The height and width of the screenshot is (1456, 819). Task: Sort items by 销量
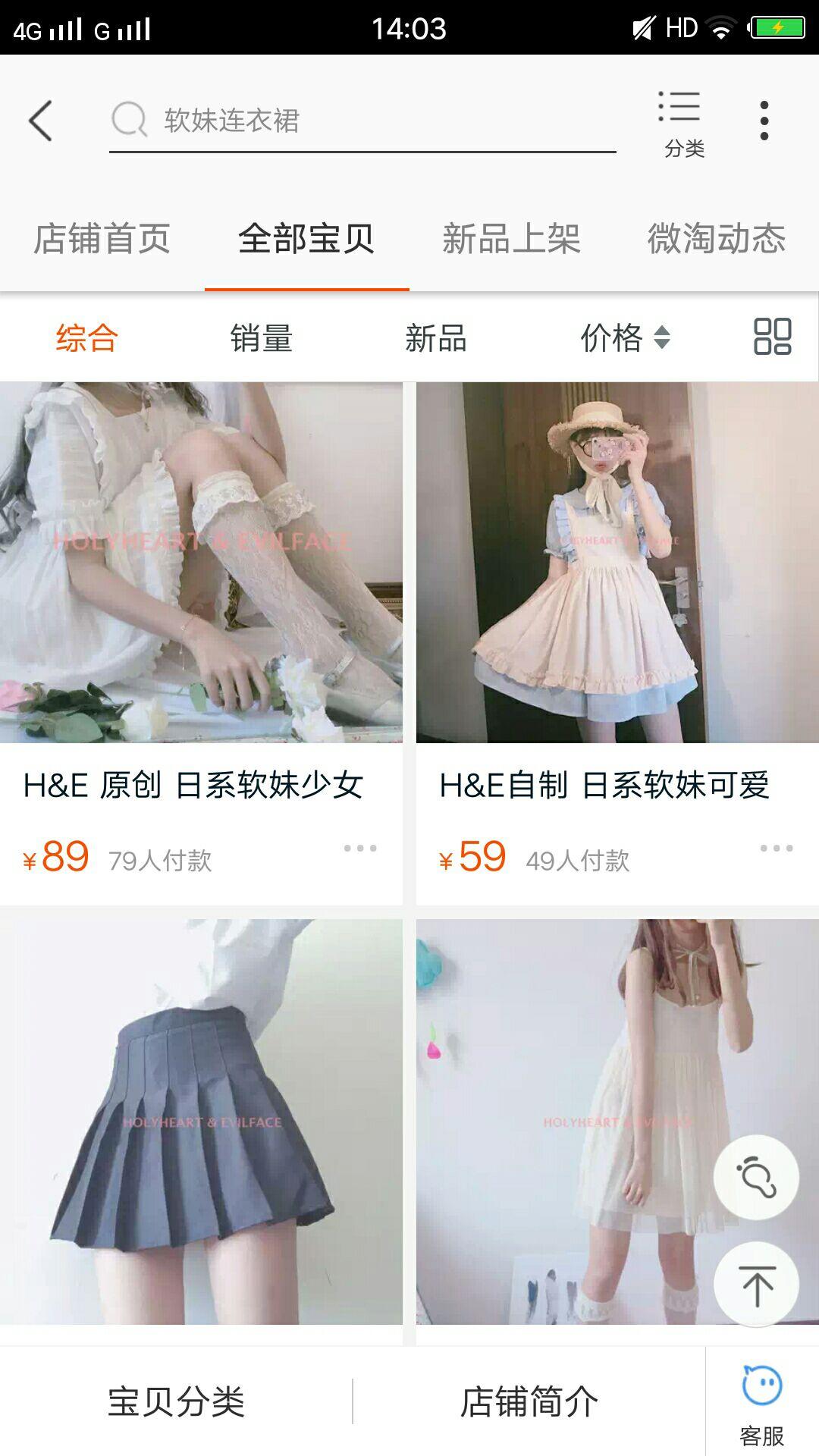[262, 337]
